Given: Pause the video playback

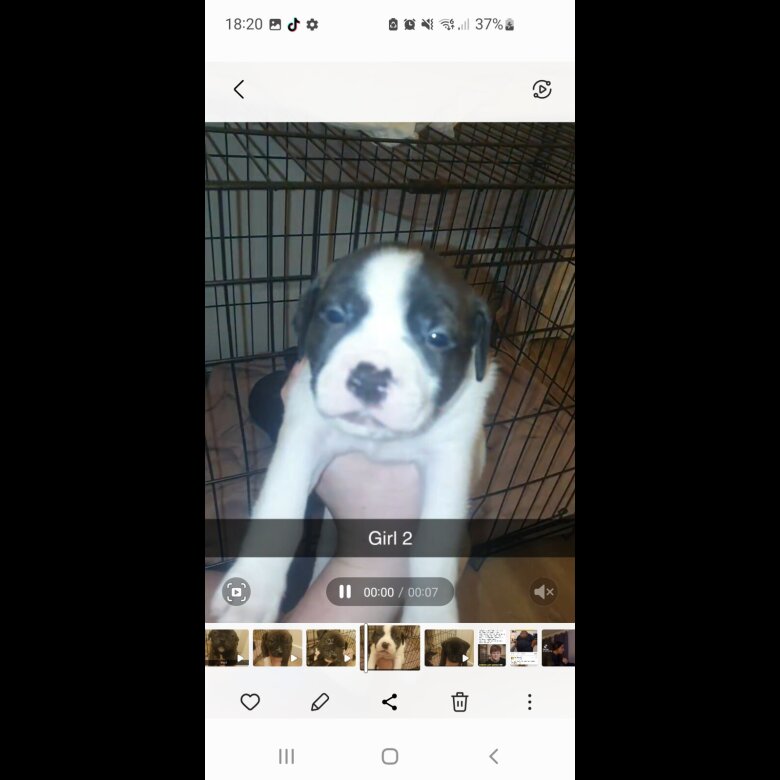Looking at the screenshot, I should 345,592.
